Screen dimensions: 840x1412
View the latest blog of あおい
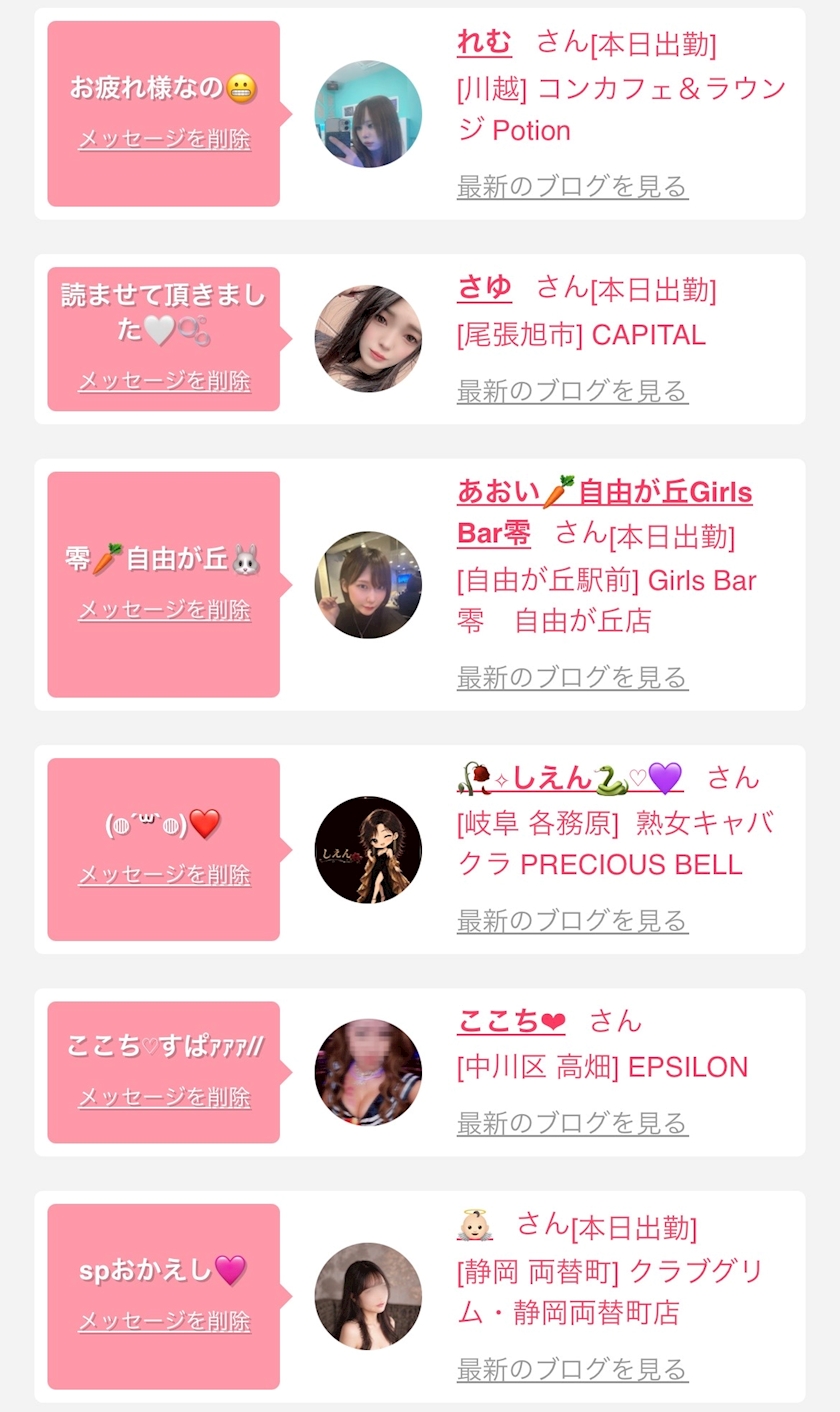point(572,677)
